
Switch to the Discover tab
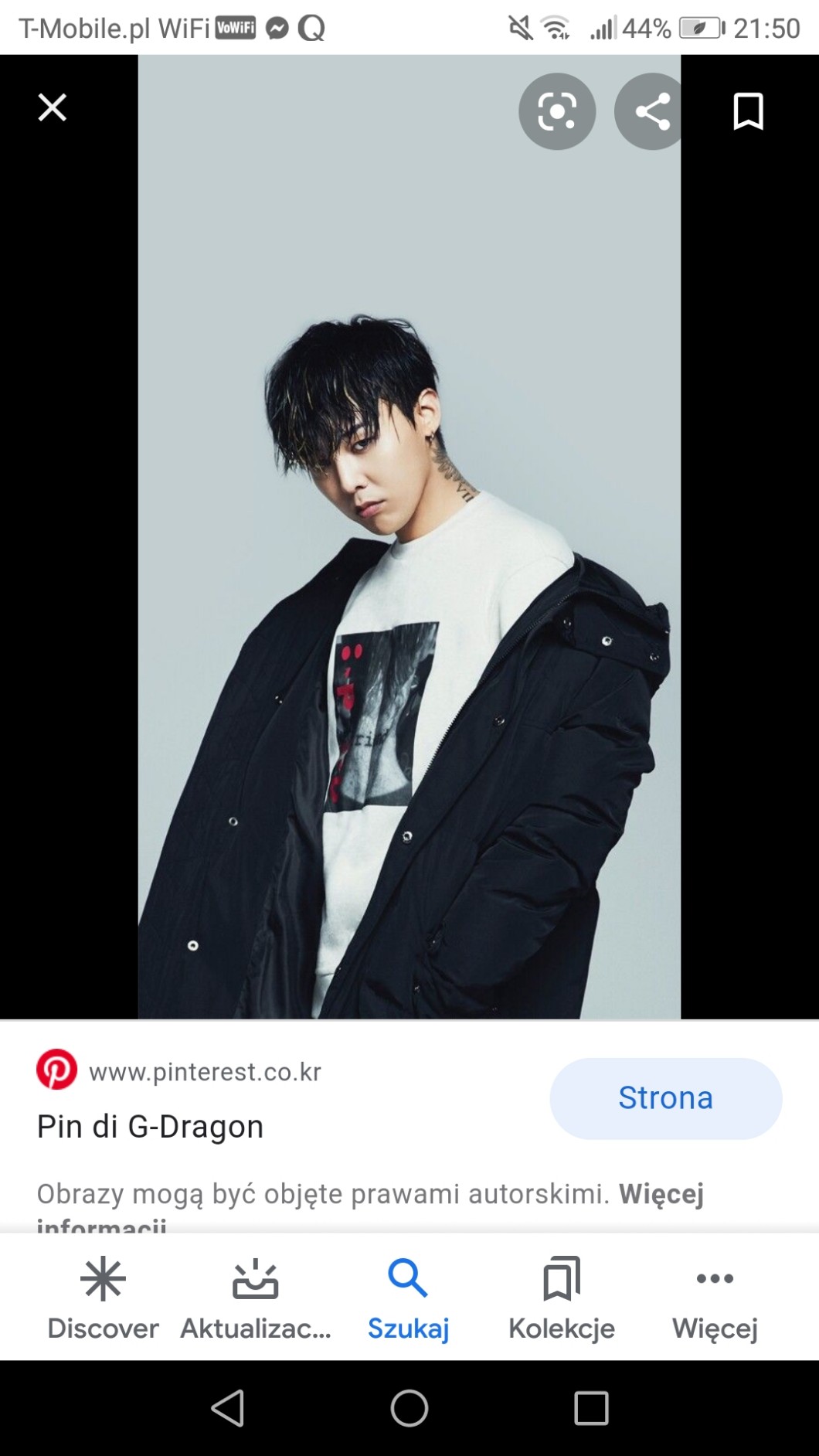[x=103, y=1299]
